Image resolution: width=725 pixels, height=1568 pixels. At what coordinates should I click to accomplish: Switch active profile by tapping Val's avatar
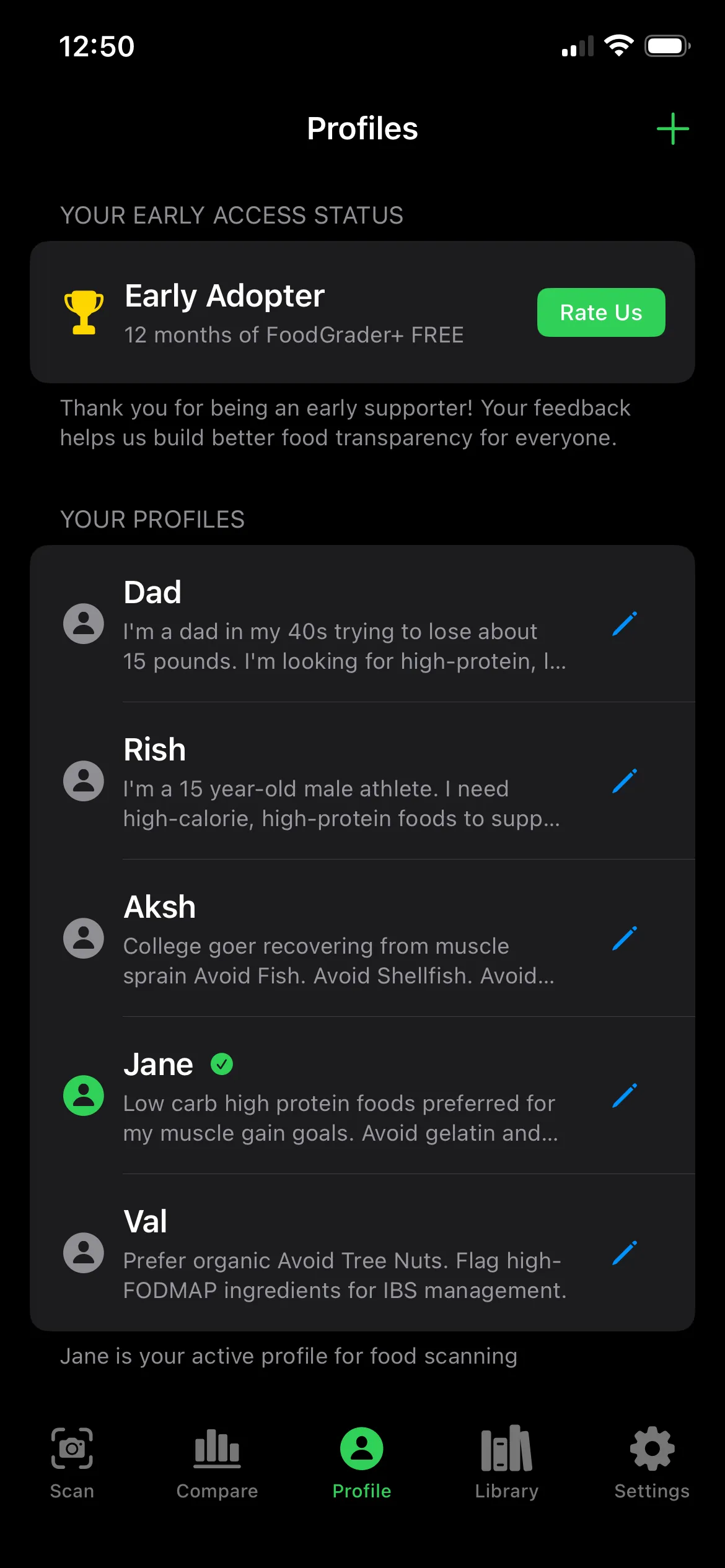click(x=83, y=1252)
